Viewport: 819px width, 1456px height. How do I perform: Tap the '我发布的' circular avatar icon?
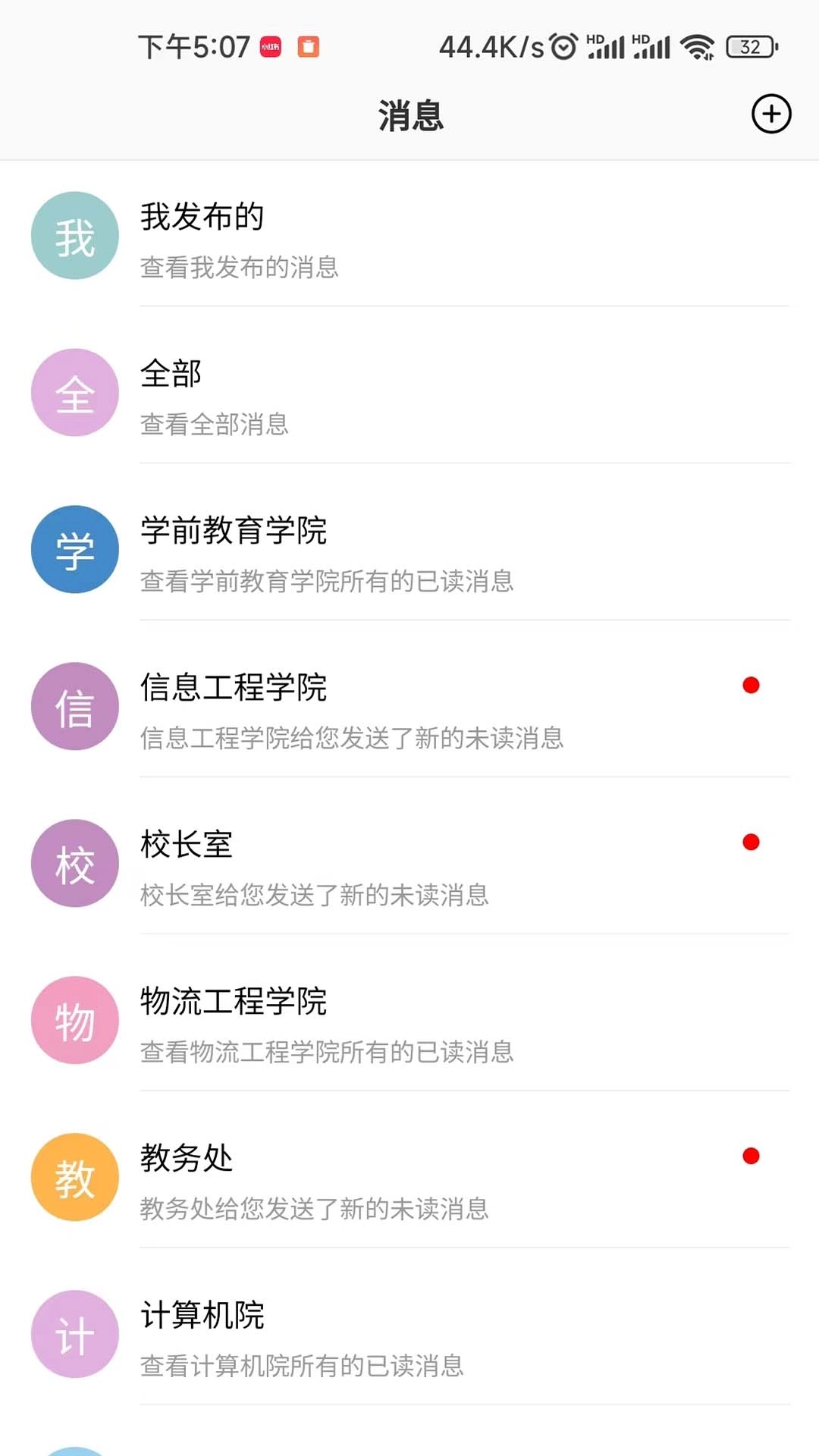(x=74, y=236)
